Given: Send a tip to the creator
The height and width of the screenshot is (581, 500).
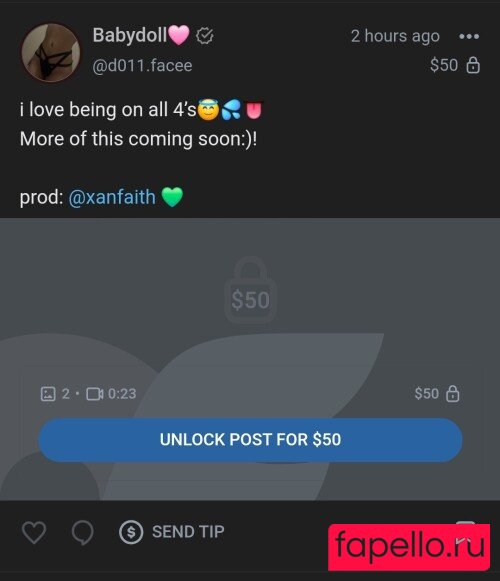Looking at the screenshot, I should 172,532.
